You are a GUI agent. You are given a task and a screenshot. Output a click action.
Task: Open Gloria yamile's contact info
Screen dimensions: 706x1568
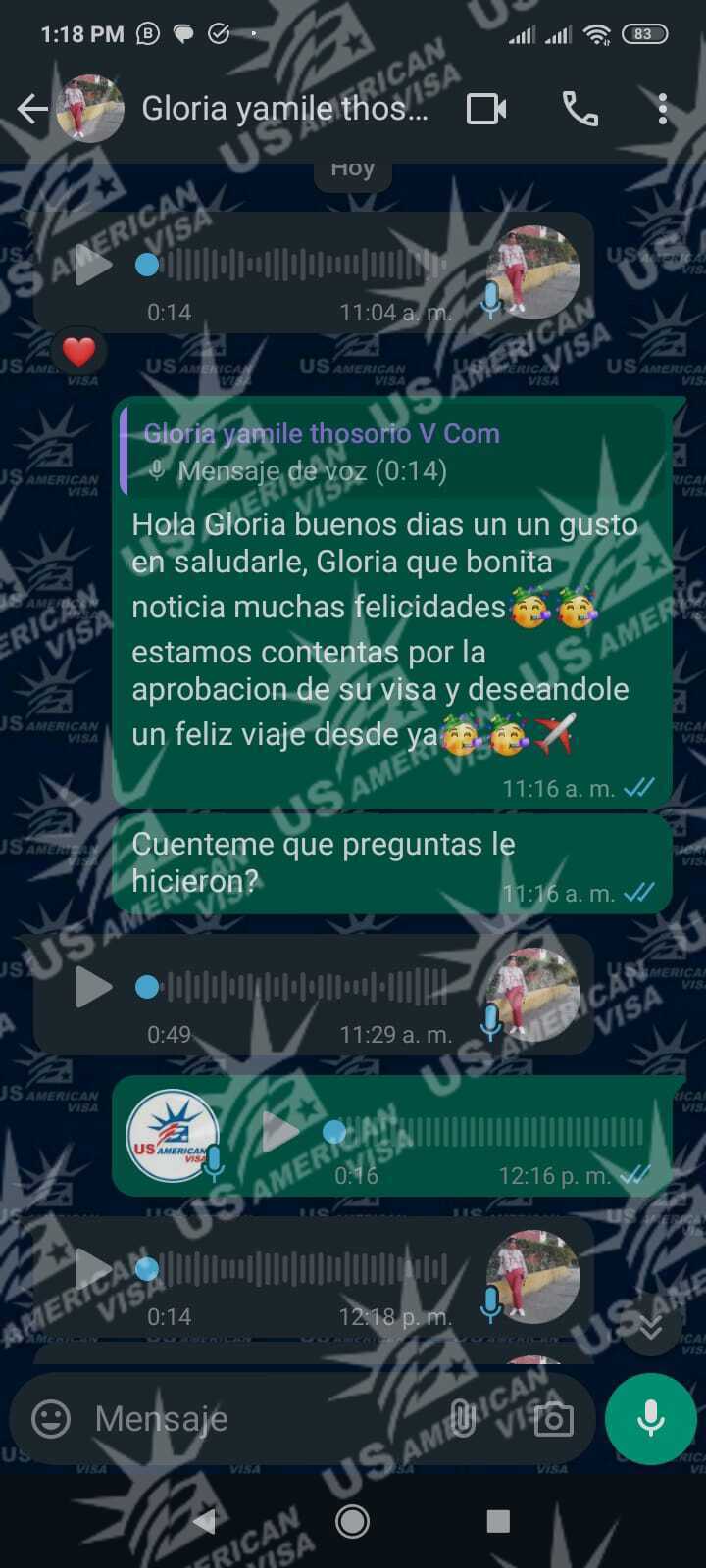pyautogui.click(x=284, y=109)
